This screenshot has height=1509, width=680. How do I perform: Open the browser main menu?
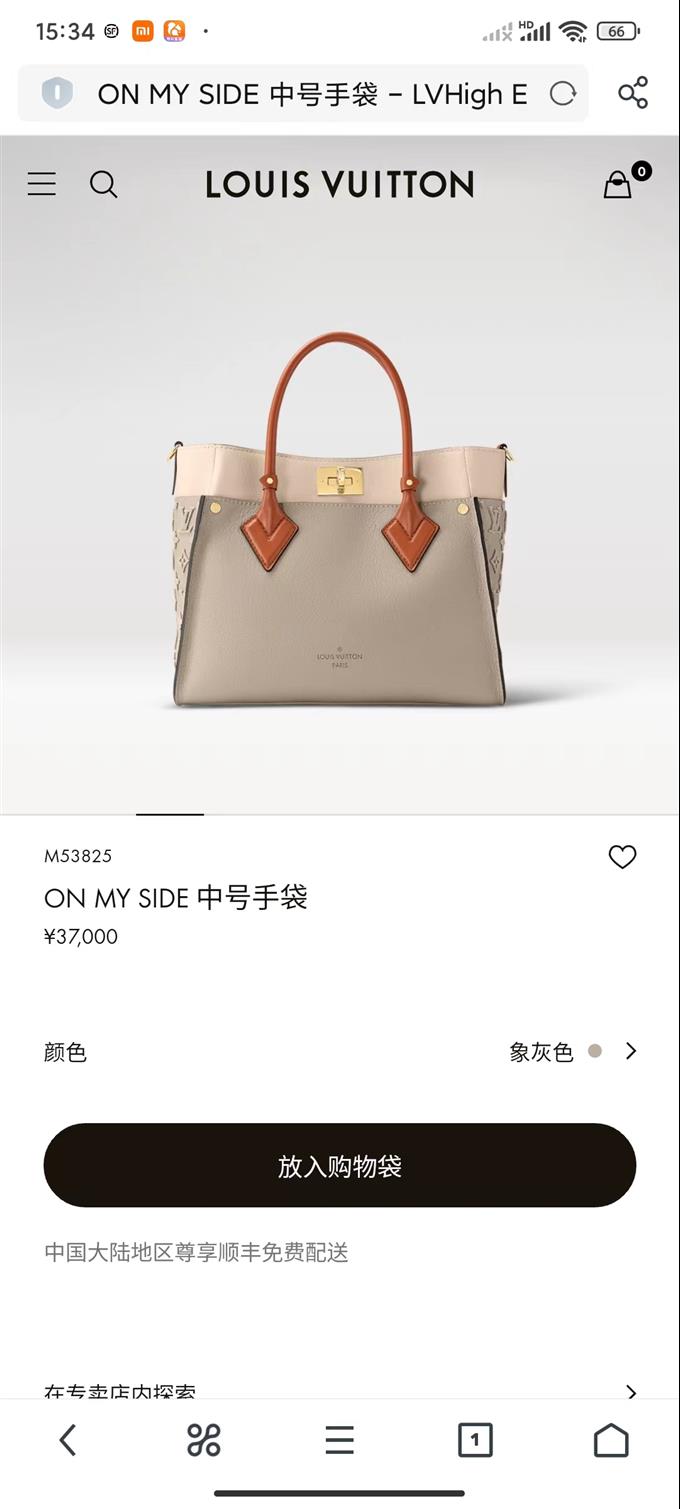point(340,1441)
